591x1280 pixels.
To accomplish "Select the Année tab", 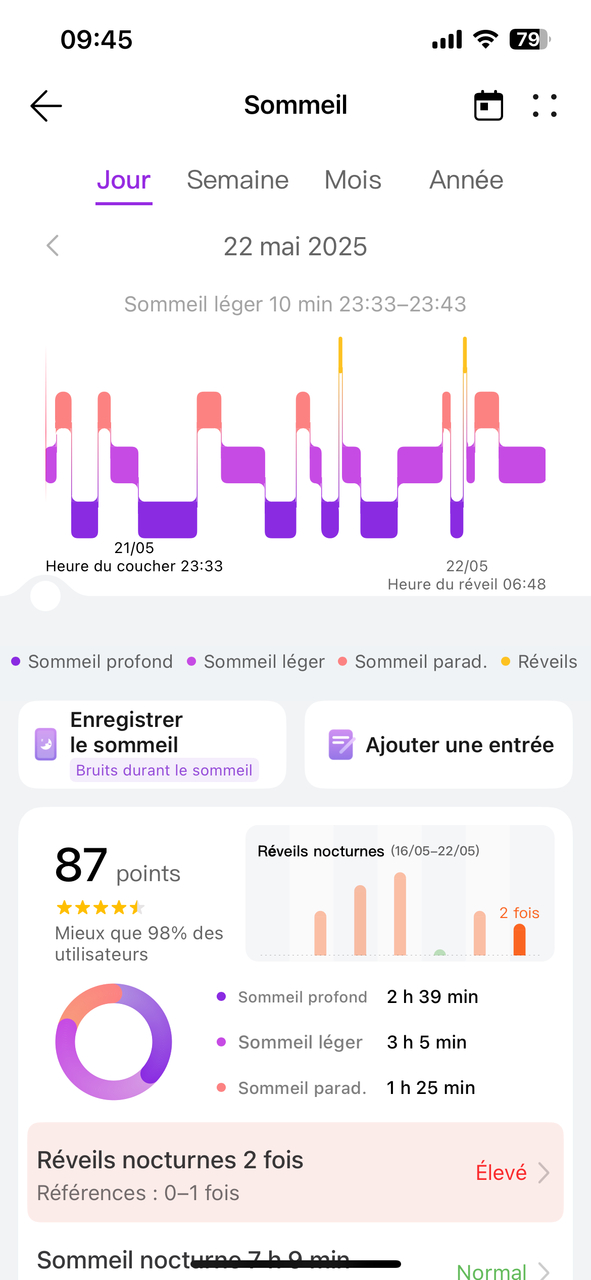I will coord(466,180).
